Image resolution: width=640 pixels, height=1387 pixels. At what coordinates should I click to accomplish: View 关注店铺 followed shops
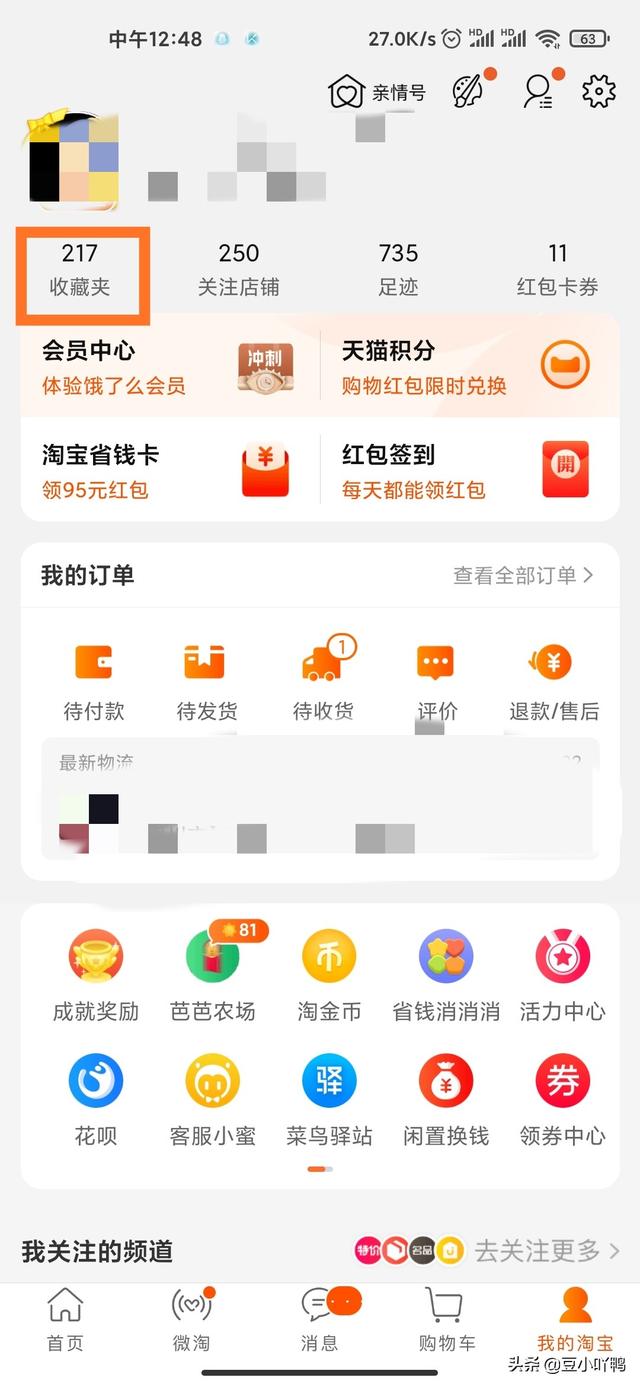coord(238,270)
